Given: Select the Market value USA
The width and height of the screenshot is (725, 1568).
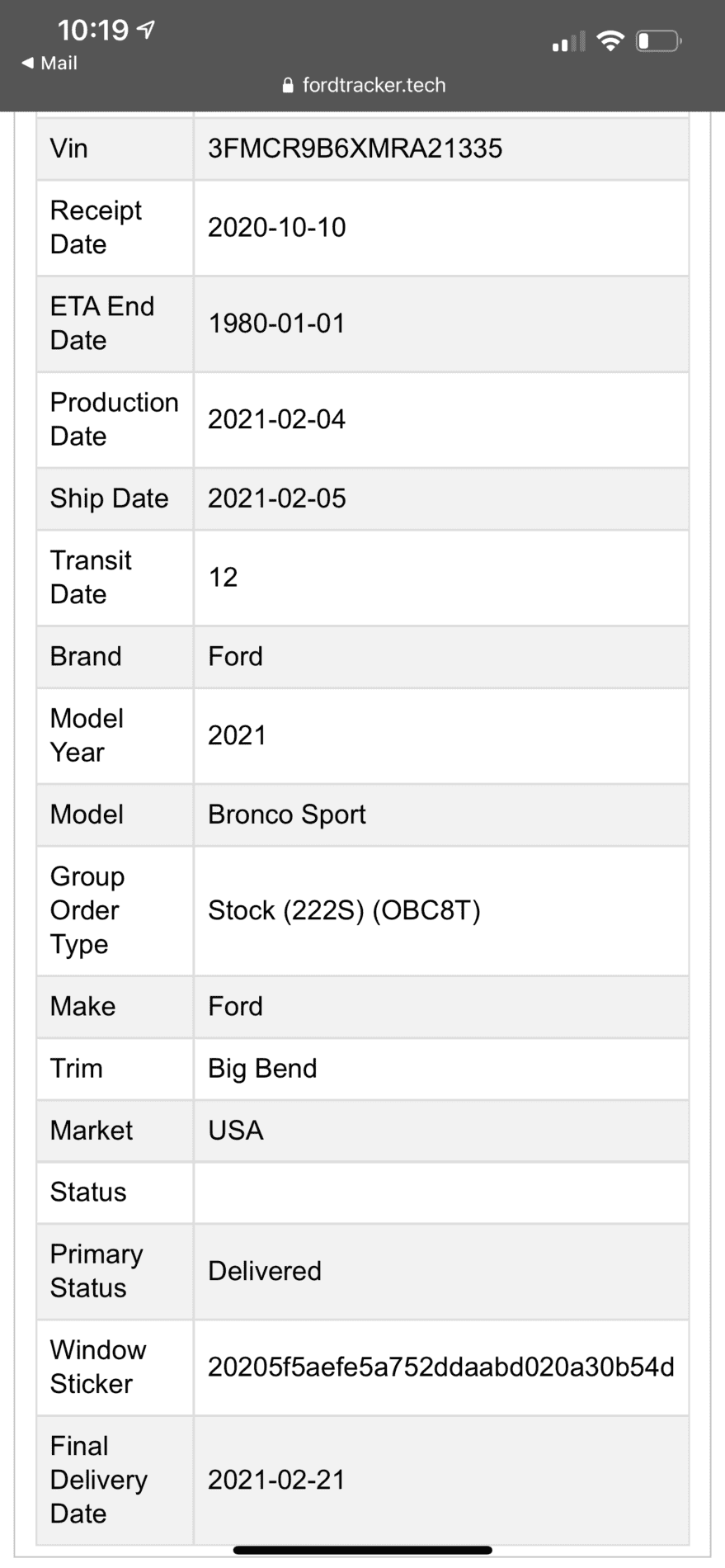Looking at the screenshot, I should tap(235, 1131).
